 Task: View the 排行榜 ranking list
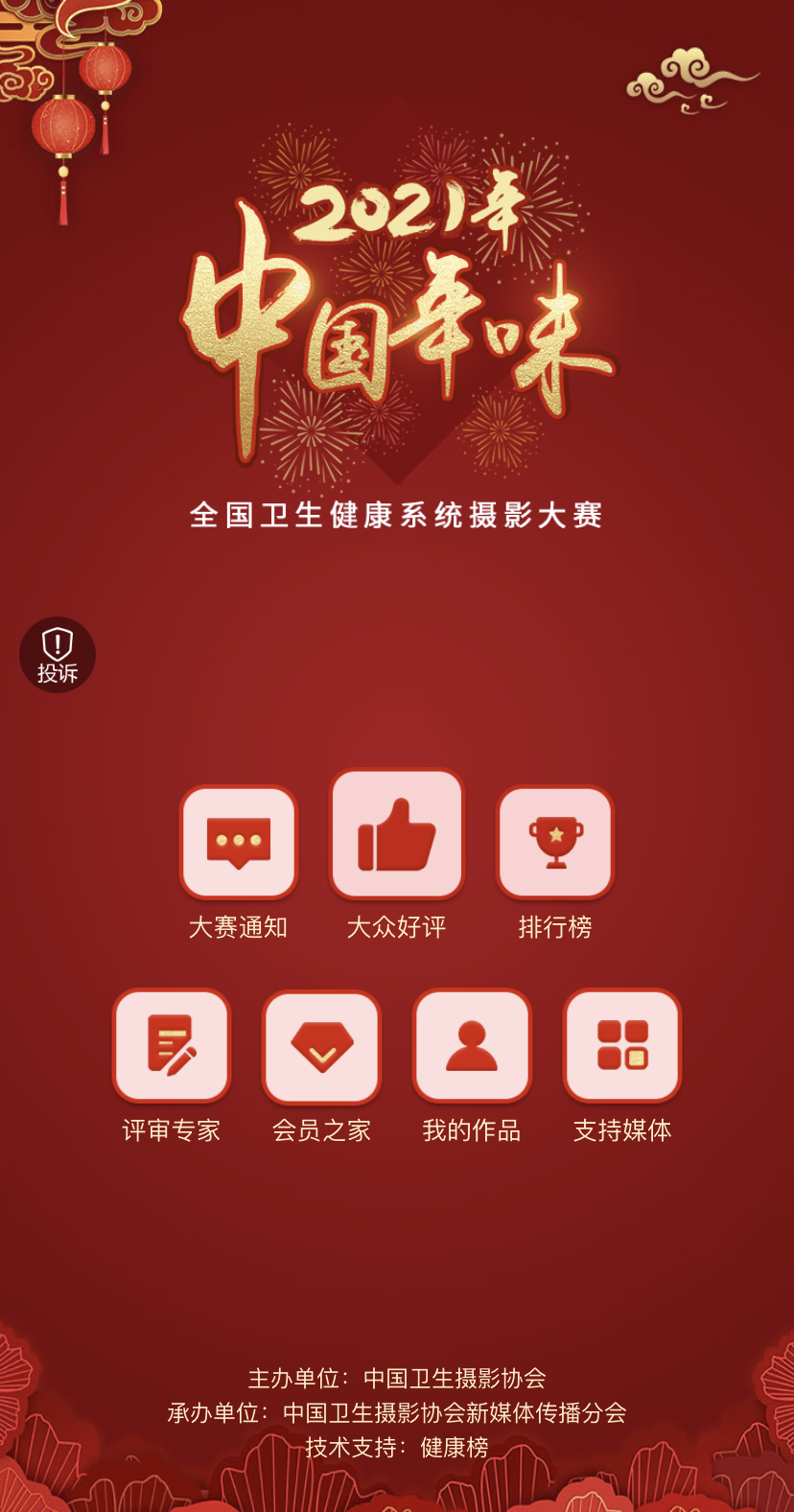pyautogui.click(x=555, y=844)
